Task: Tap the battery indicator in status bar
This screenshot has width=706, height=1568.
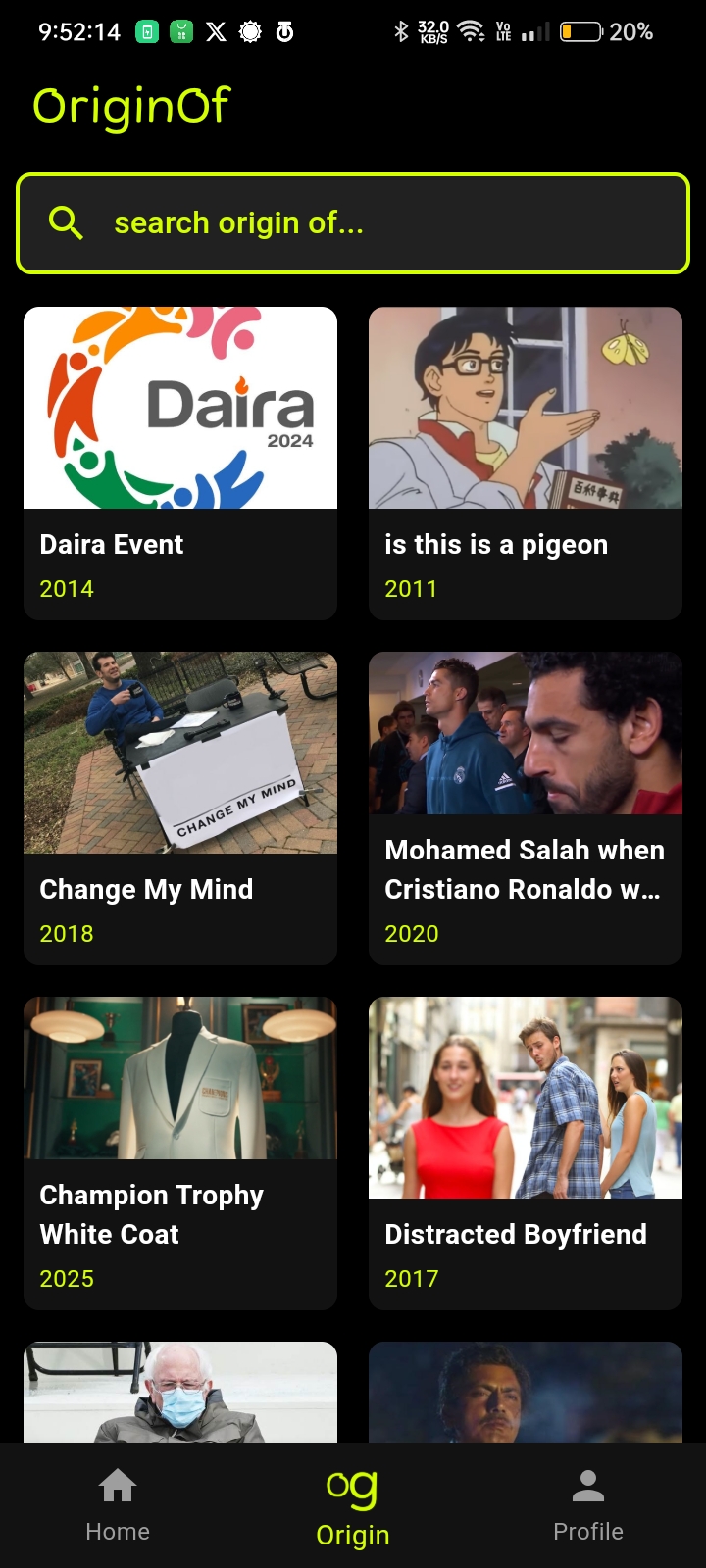Action: pos(580,30)
